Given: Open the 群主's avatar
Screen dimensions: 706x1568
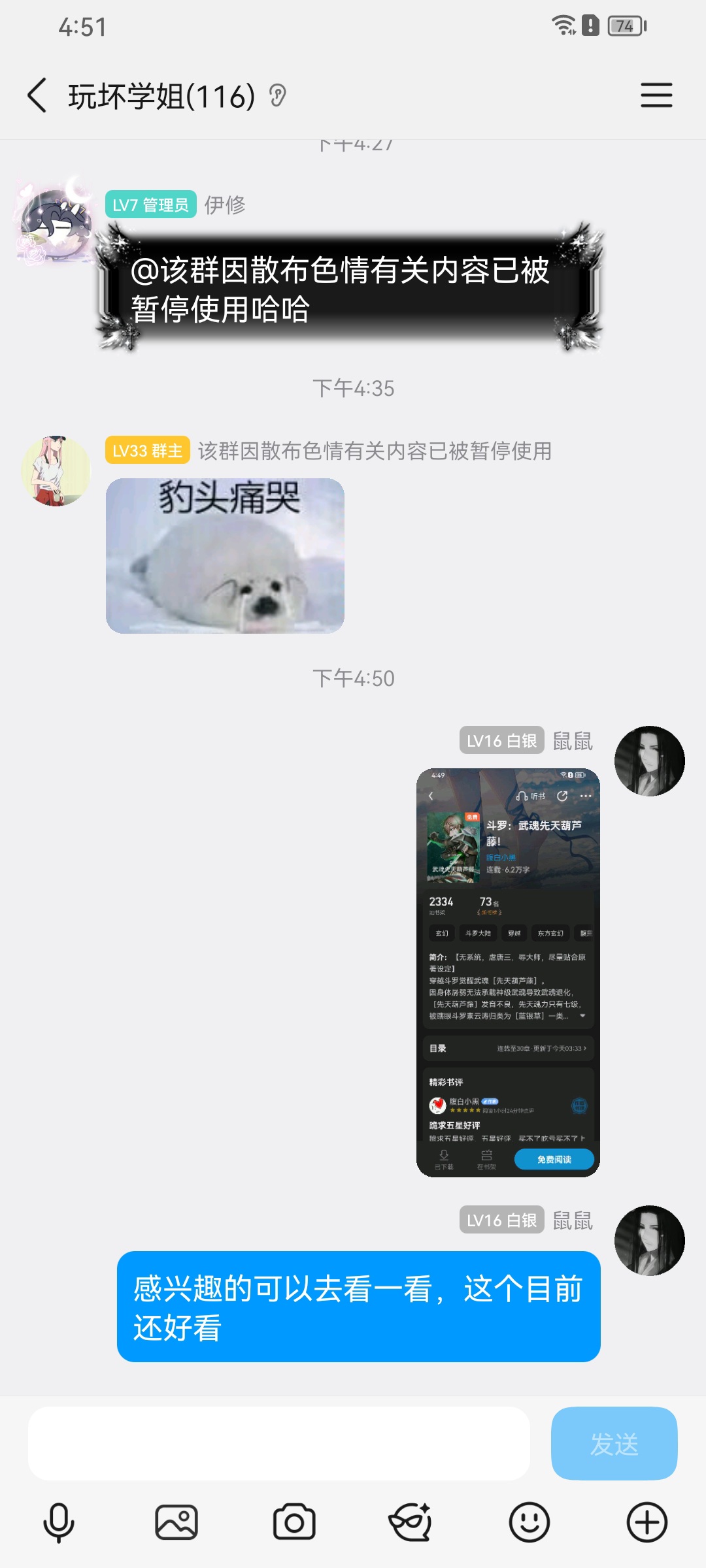Looking at the screenshot, I should point(56,471).
